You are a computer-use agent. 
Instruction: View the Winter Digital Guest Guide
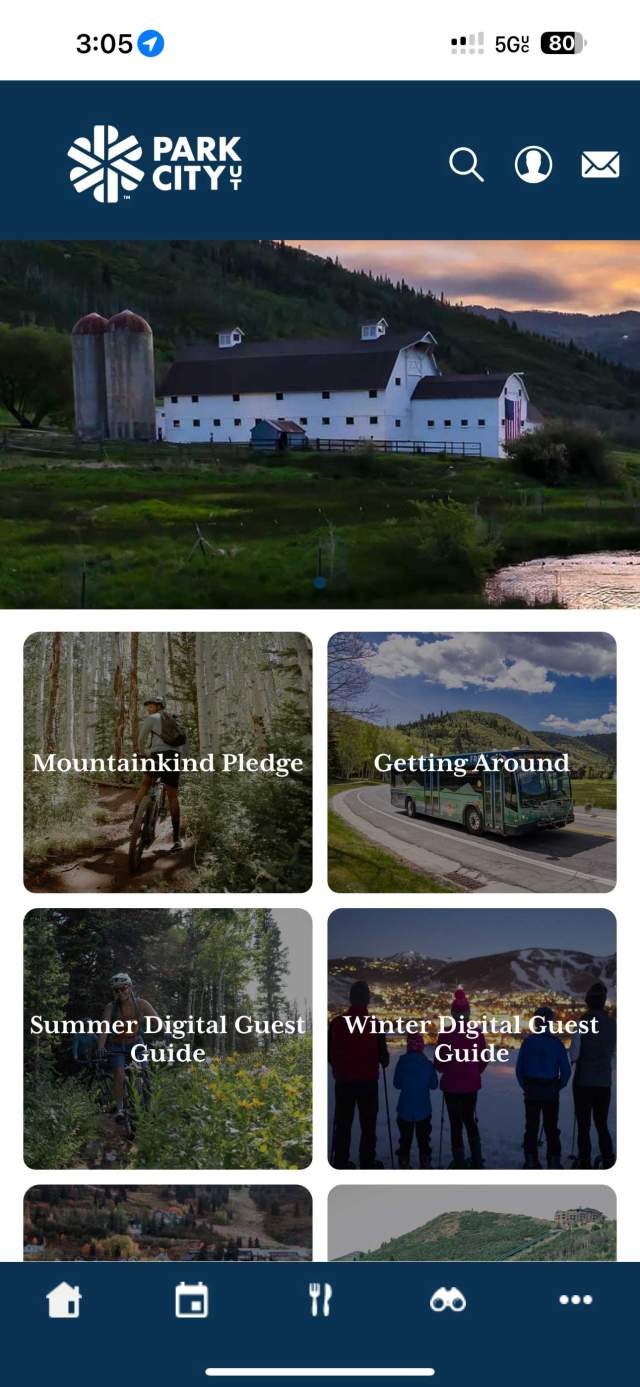(472, 1038)
